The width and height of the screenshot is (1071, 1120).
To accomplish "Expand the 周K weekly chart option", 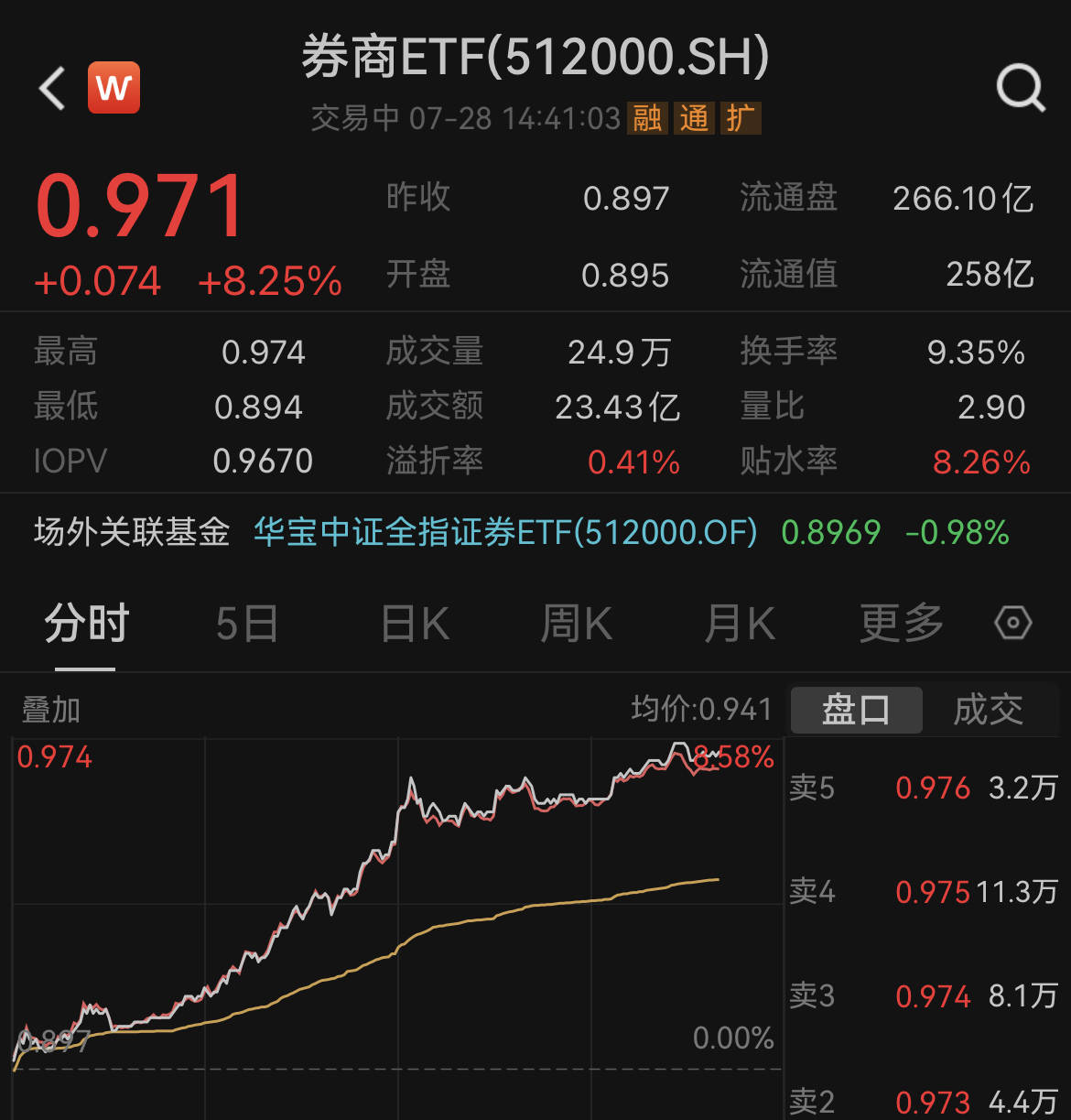I will [x=576, y=622].
